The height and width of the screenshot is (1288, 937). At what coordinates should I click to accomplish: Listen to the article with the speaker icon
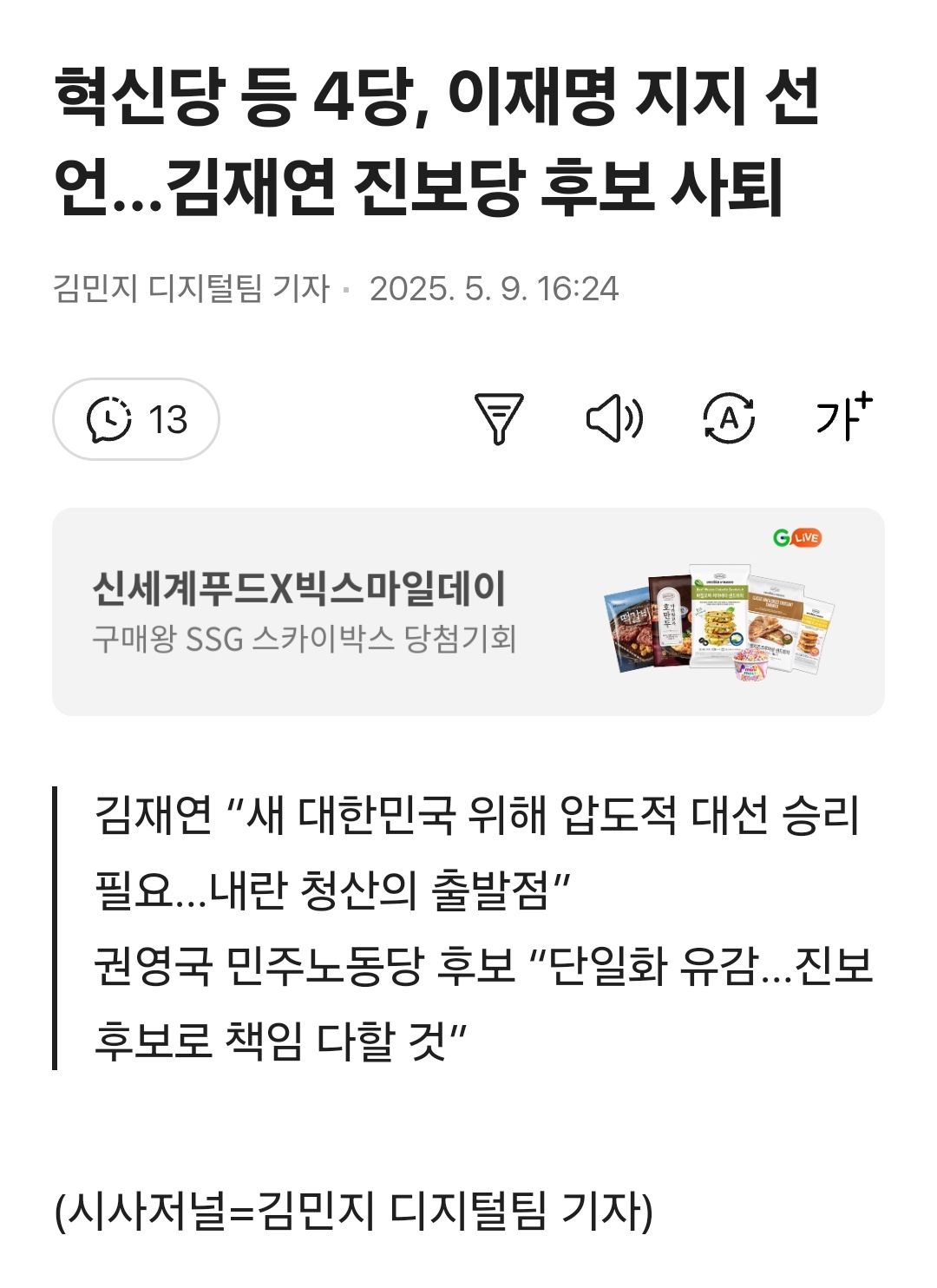pos(614,418)
